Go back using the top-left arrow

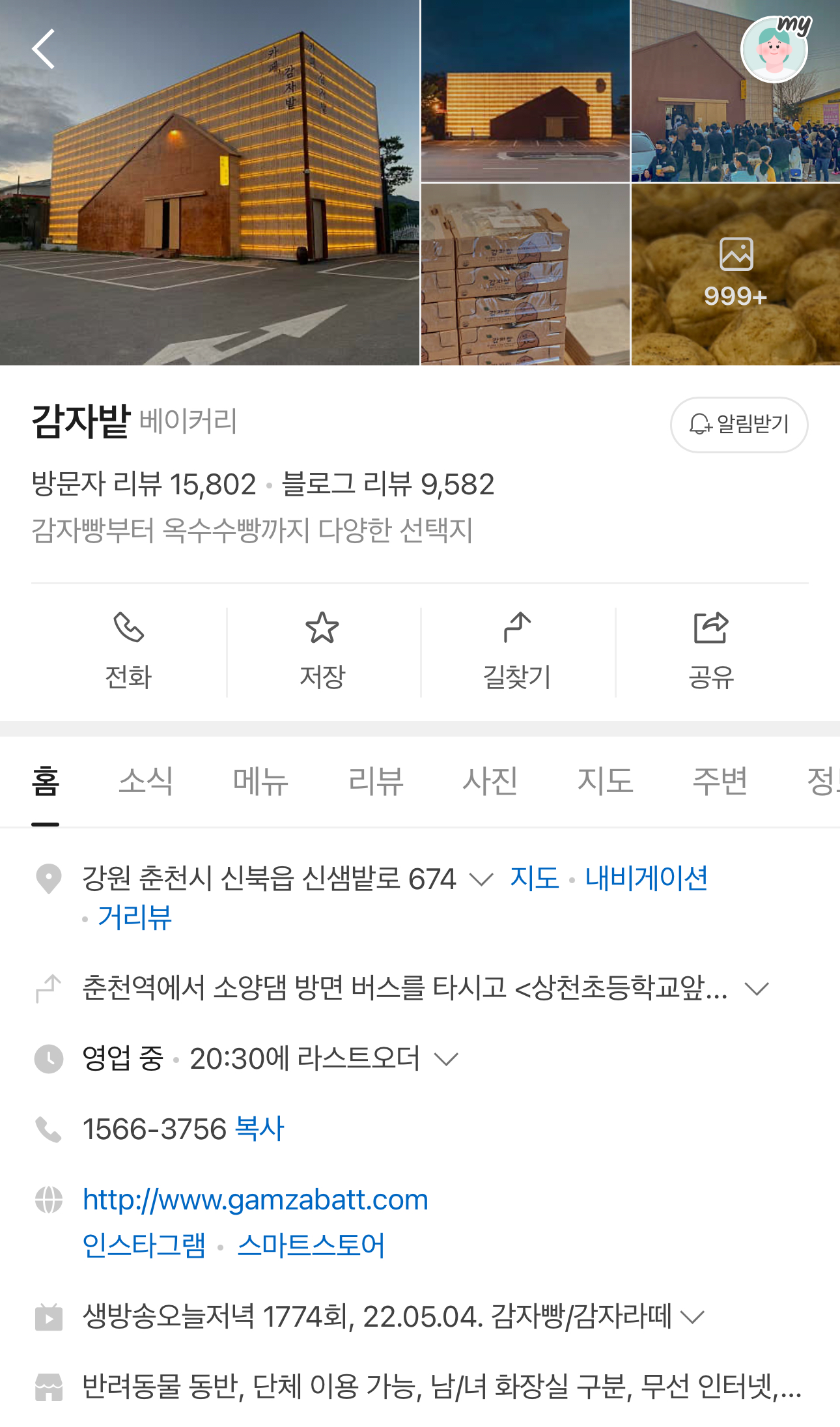coord(44,49)
